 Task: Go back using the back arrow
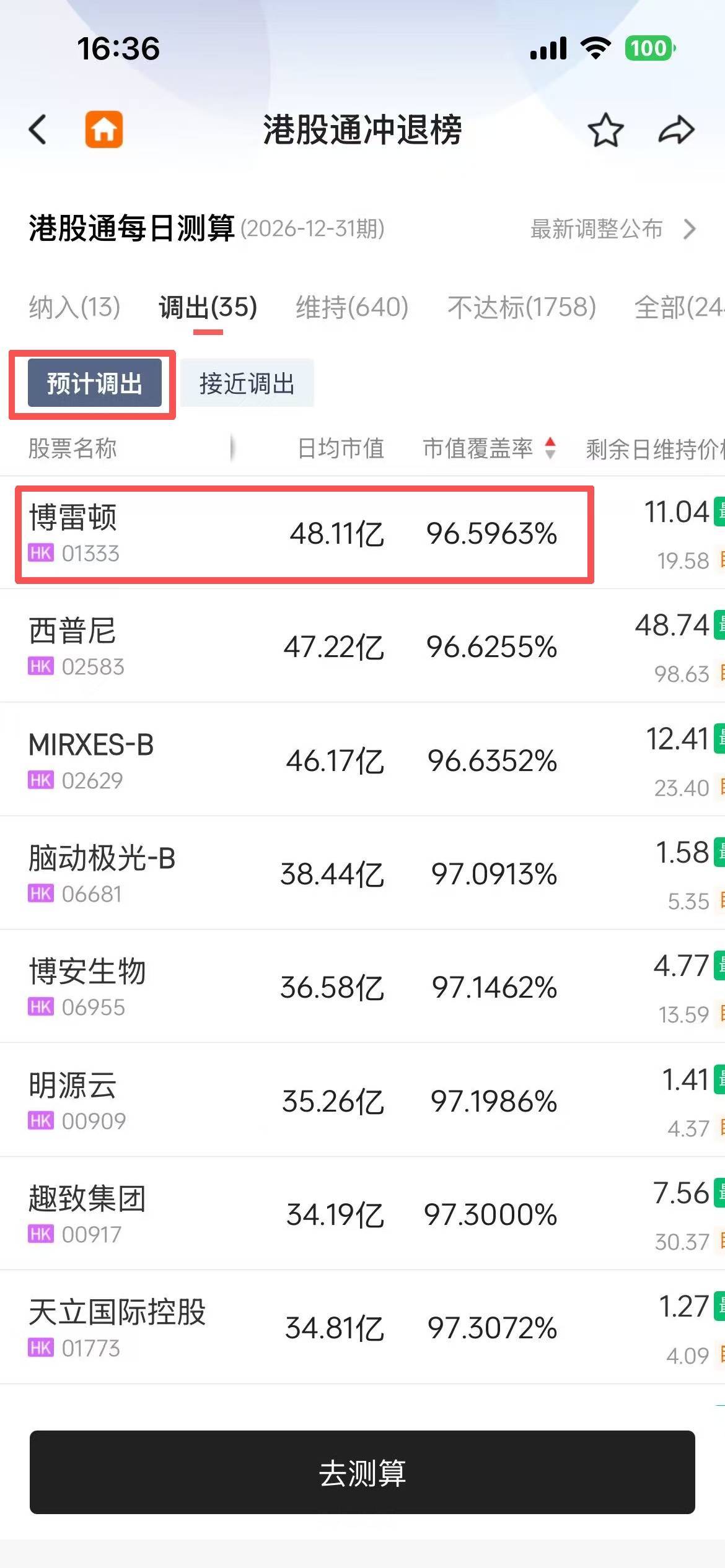click(38, 130)
